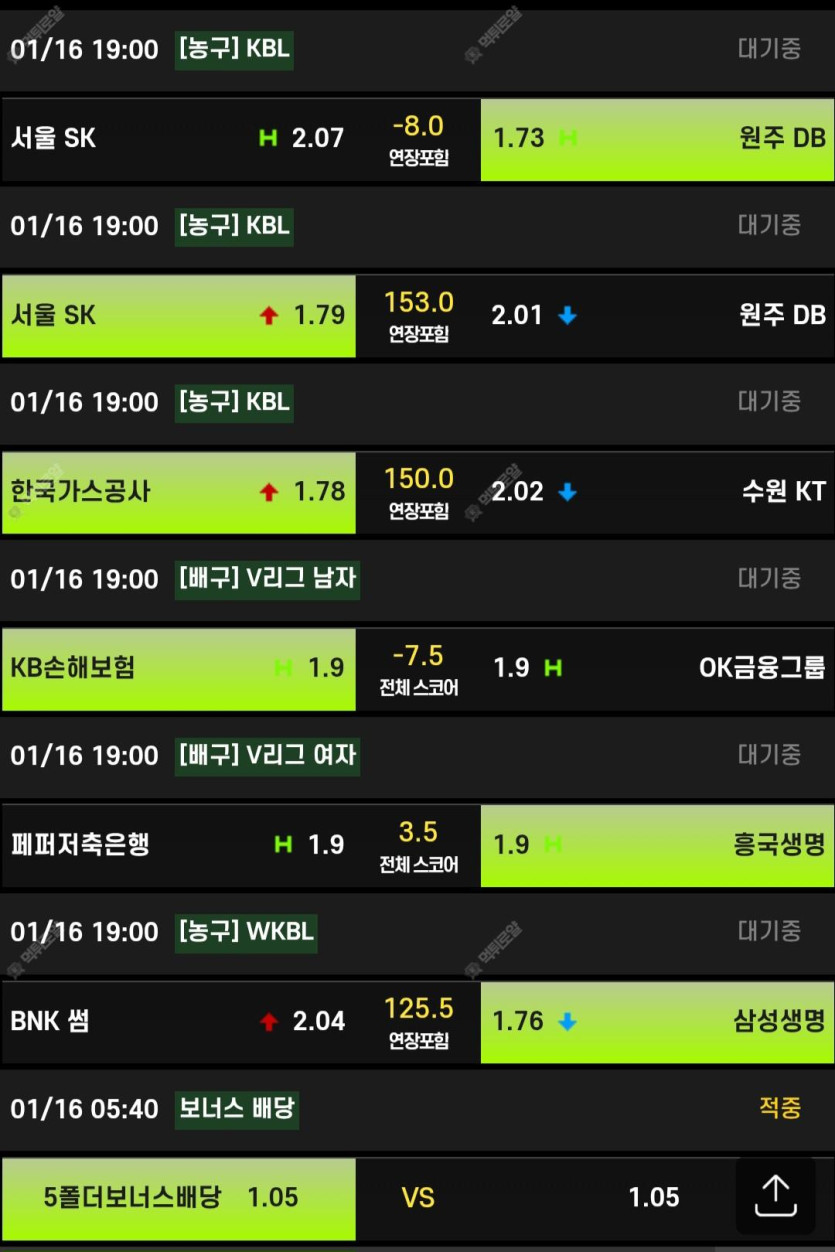Pick KB손해보험 handicap at 1.9

[x=178, y=668]
